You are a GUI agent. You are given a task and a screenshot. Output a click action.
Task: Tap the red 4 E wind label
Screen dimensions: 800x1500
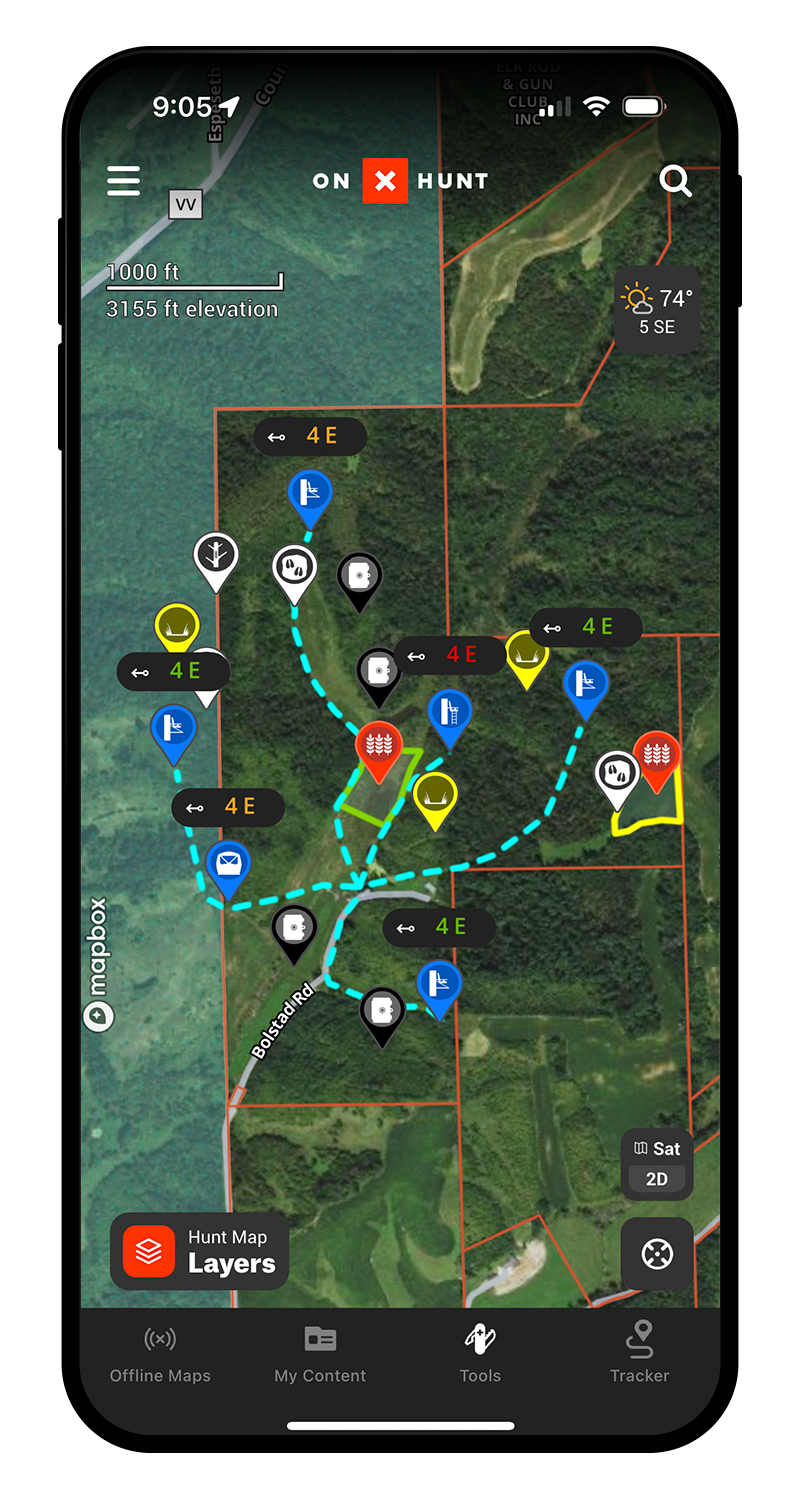pyautogui.click(x=450, y=655)
